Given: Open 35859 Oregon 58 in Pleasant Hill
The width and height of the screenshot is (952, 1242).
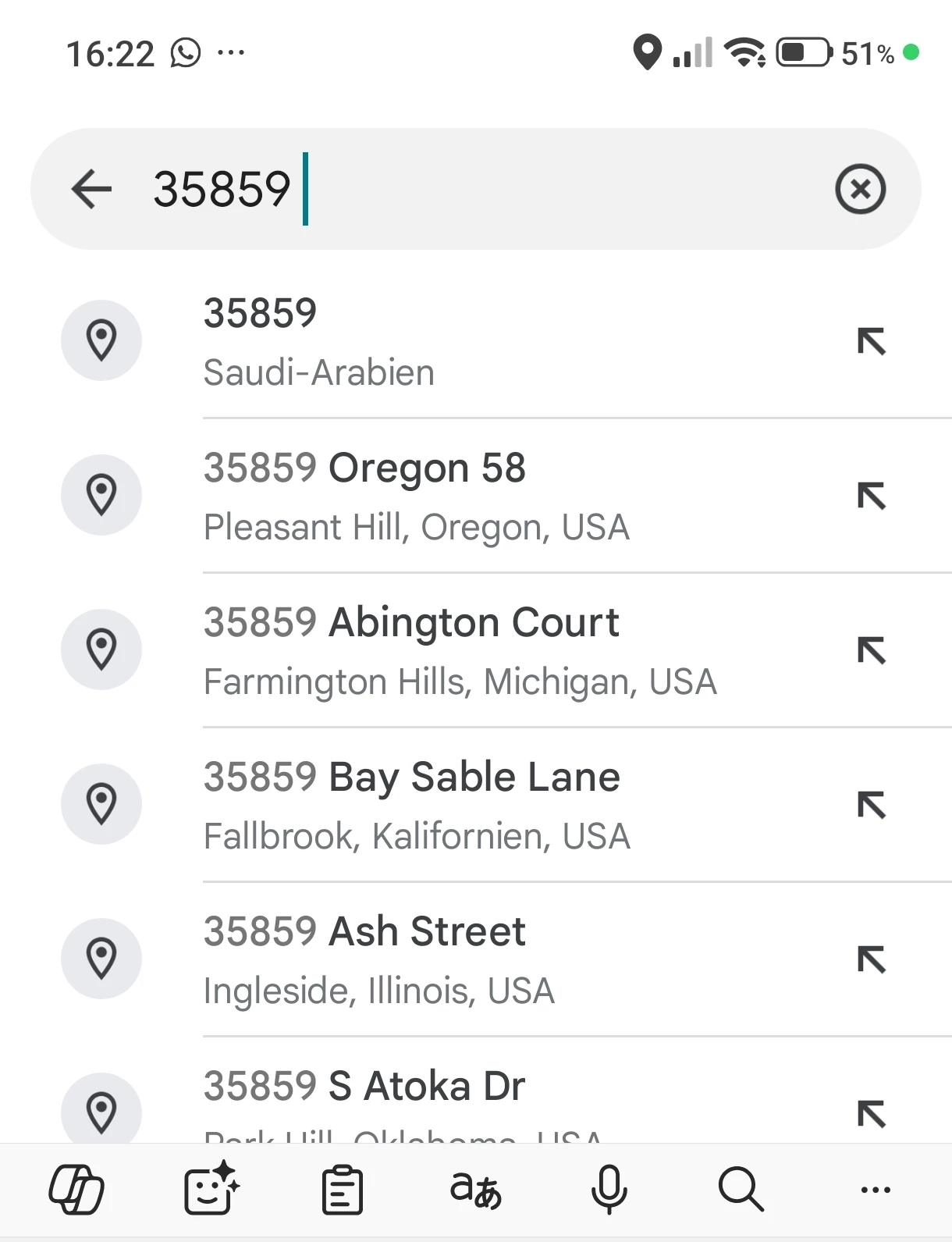Looking at the screenshot, I should click(468, 496).
